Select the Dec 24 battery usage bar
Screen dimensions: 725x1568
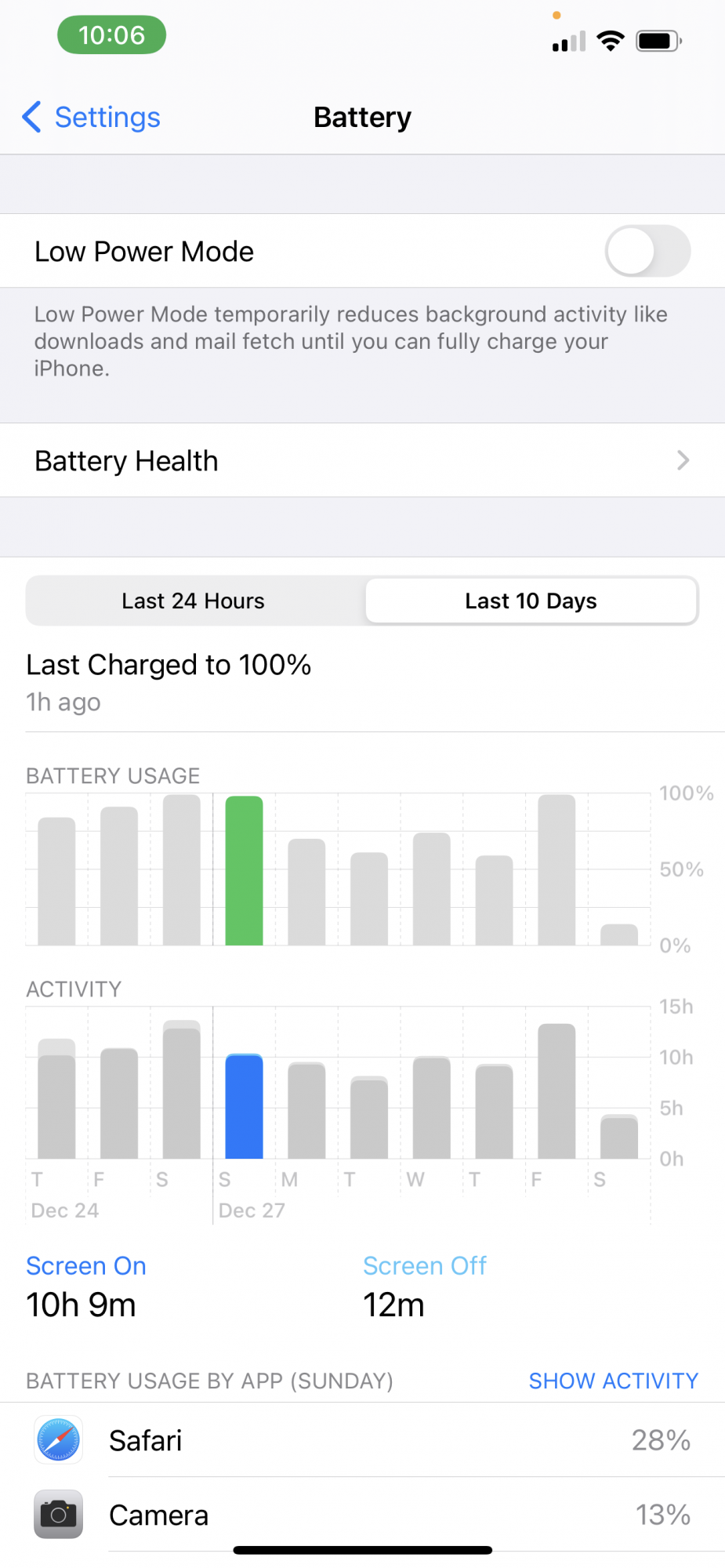[x=56, y=882]
